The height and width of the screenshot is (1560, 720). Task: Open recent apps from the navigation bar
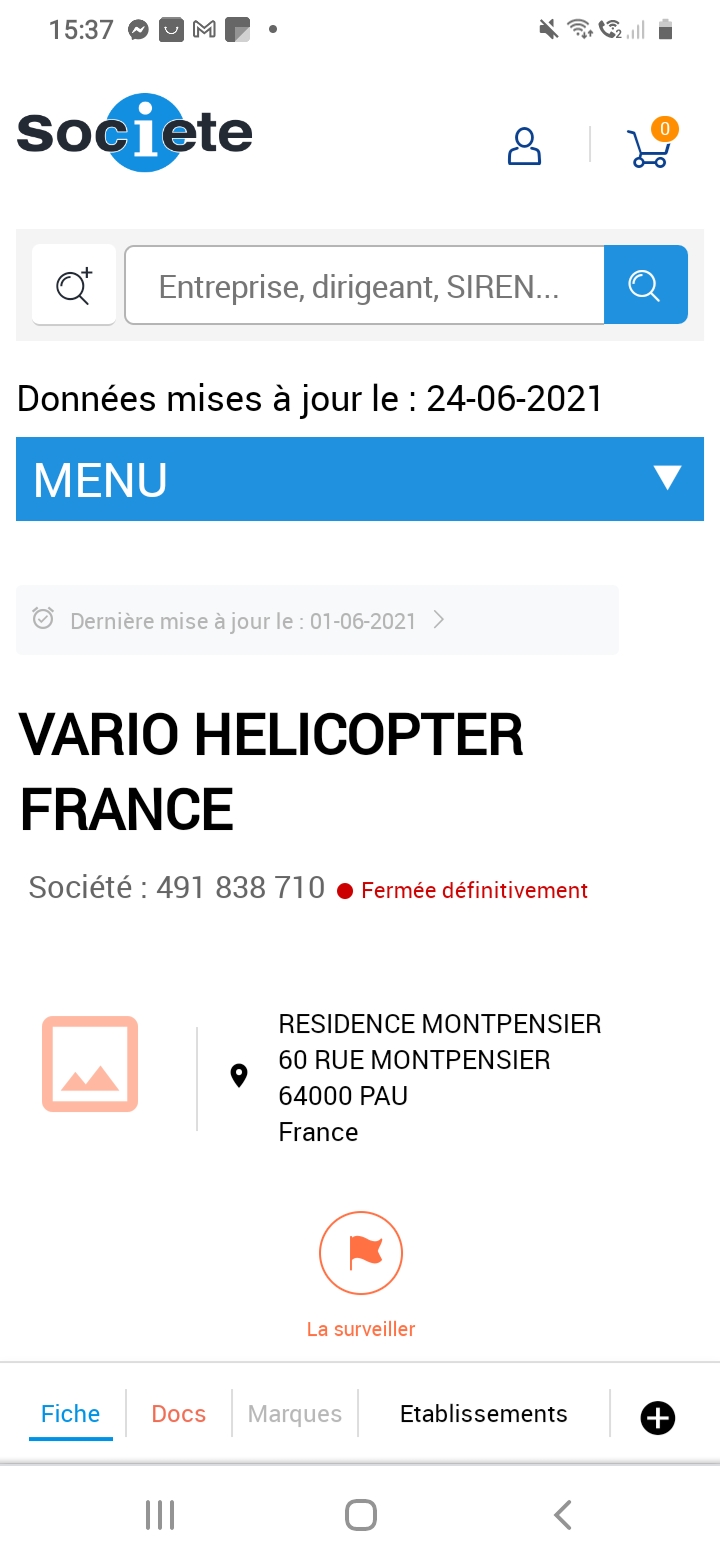pos(160,1515)
